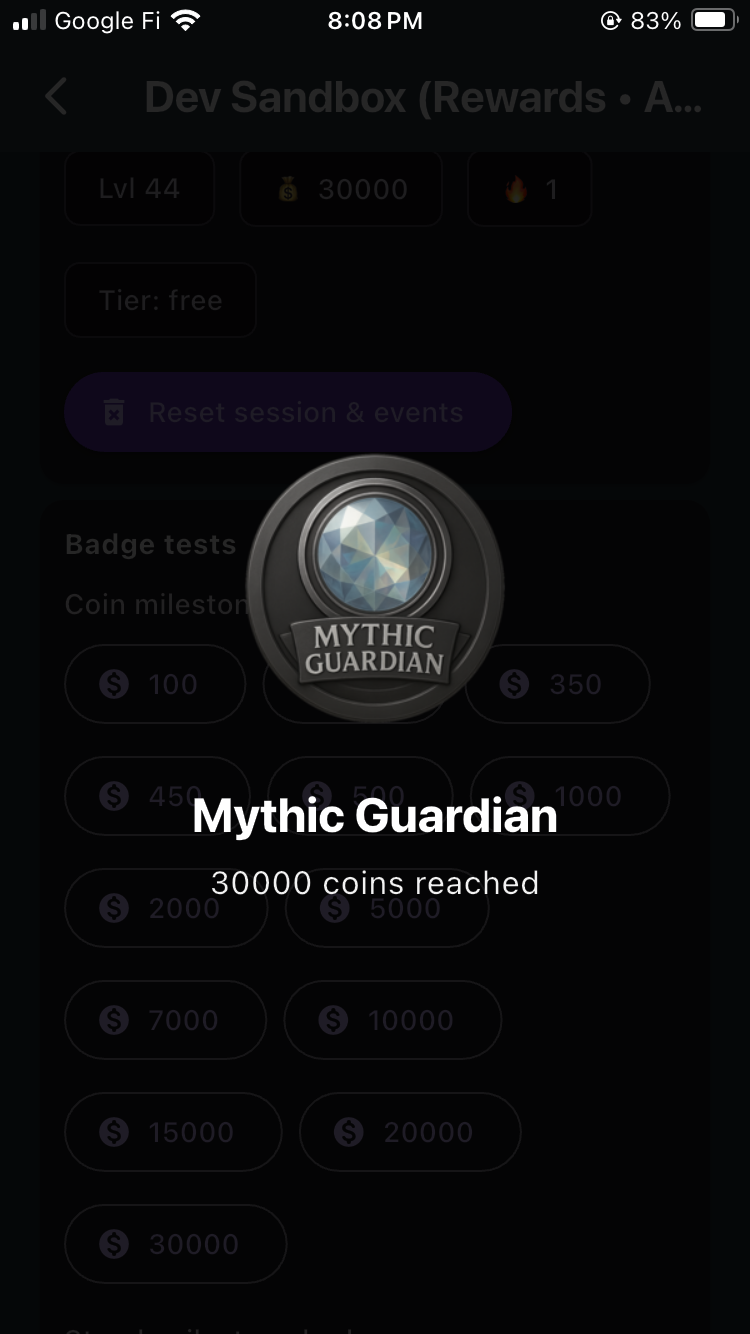Toggle the 7000 coin milestone
The height and width of the screenshot is (1334, 750).
click(x=165, y=1020)
